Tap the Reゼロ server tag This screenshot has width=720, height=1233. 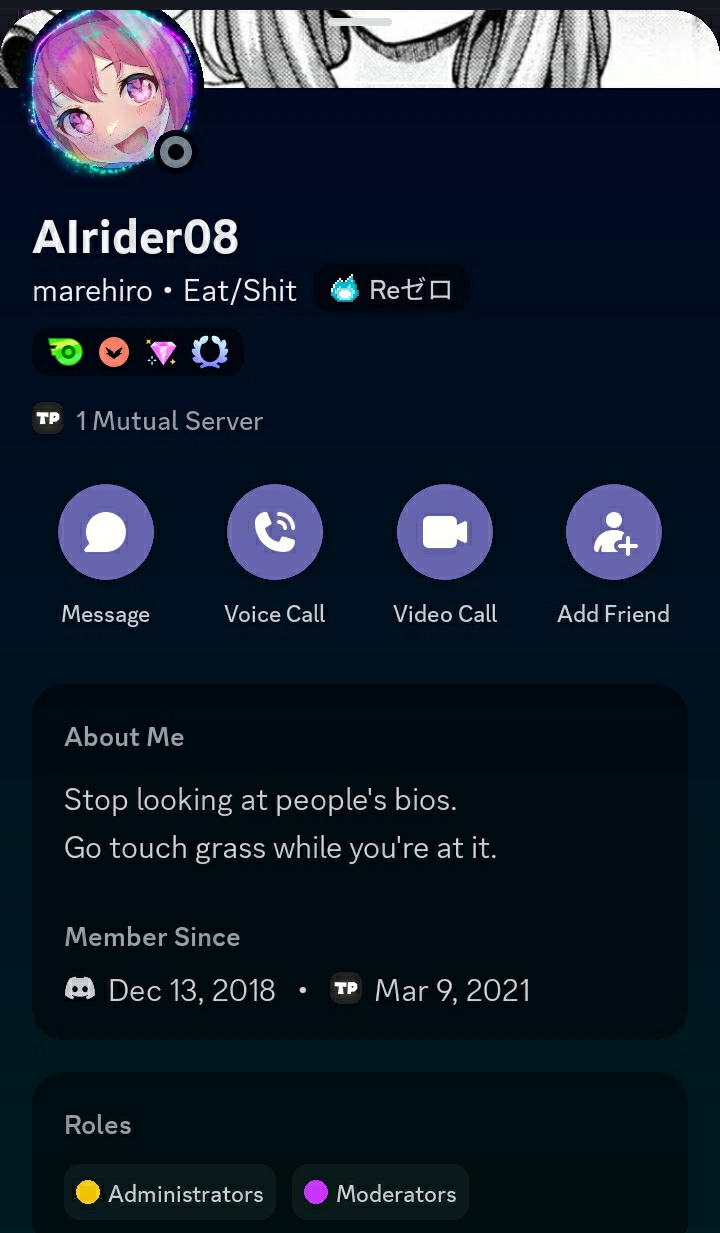392,290
